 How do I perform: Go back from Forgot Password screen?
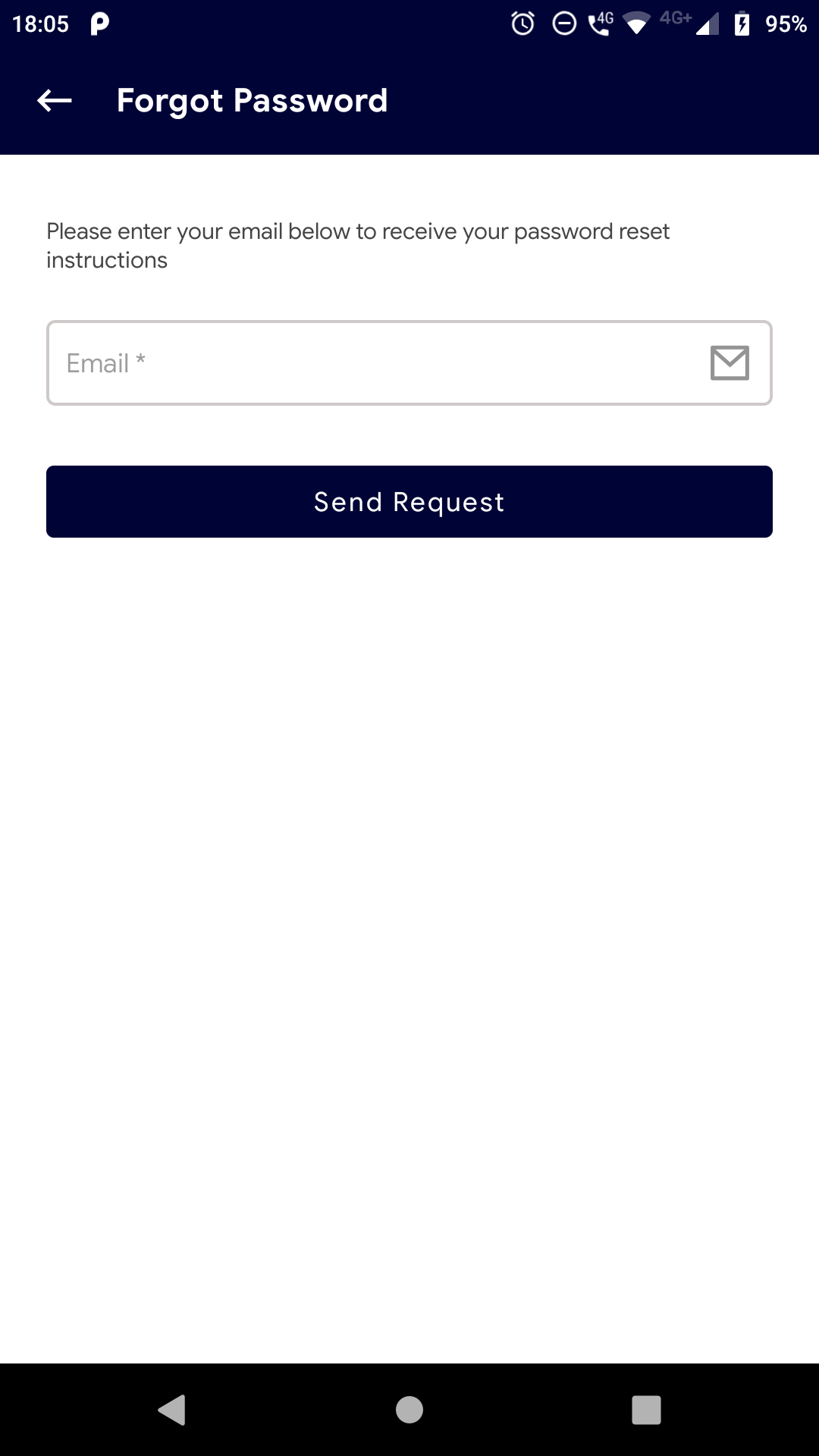[x=55, y=100]
